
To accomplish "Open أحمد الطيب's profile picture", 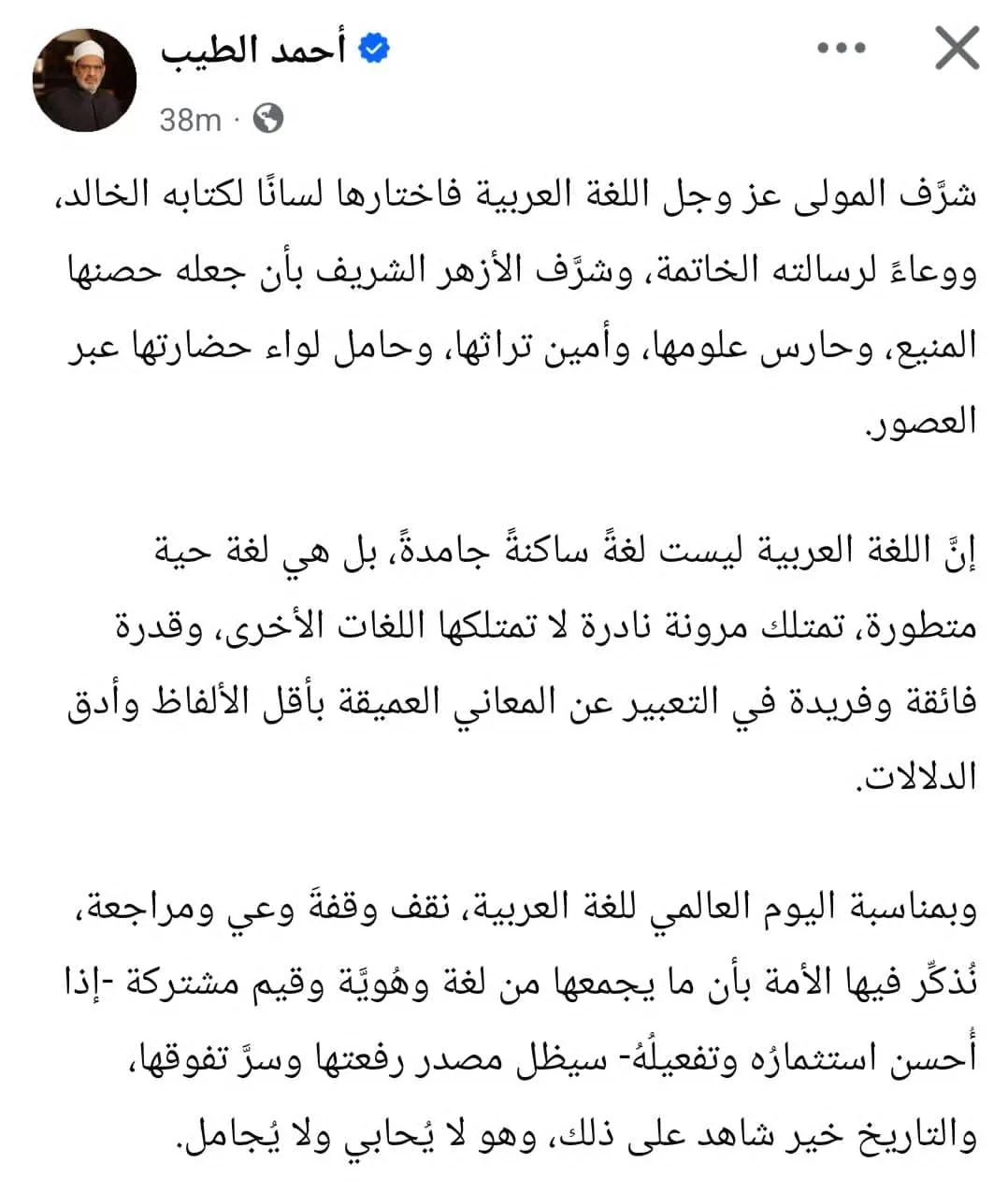I will 85,79.
